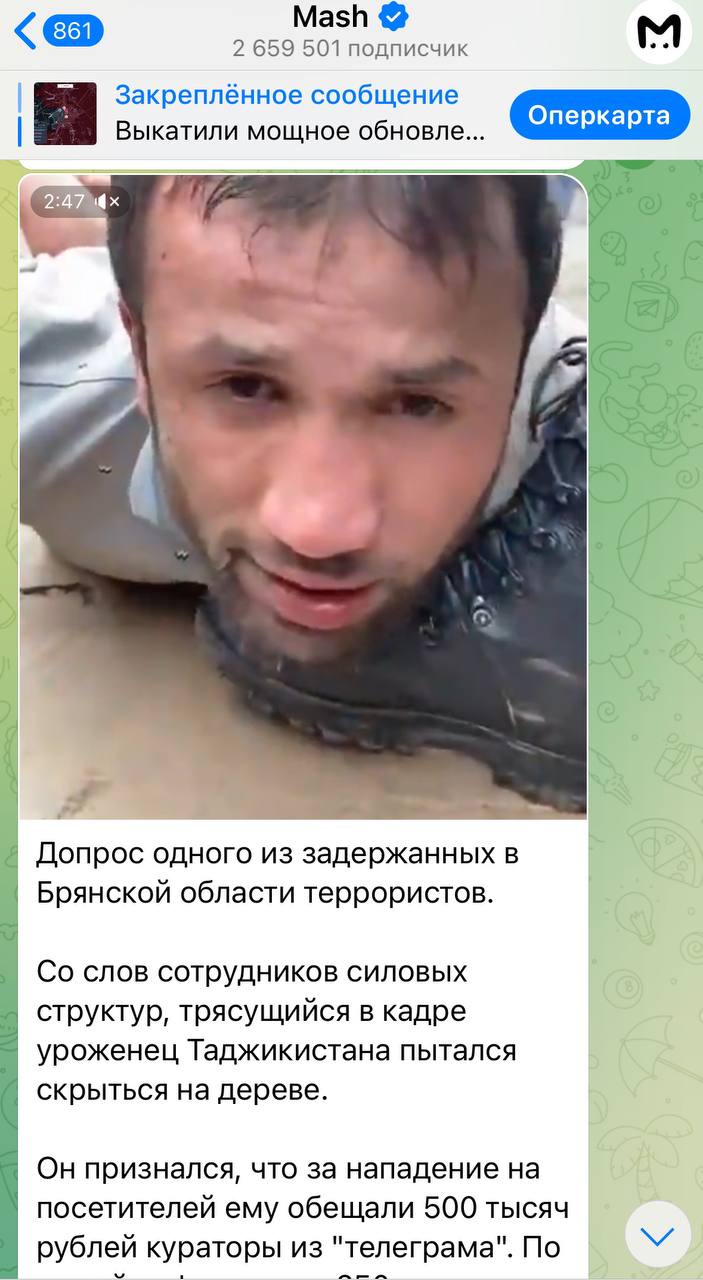The width and height of the screenshot is (703, 1280).
Task: Open the Mash channel avatar
Action: [x=659, y=32]
